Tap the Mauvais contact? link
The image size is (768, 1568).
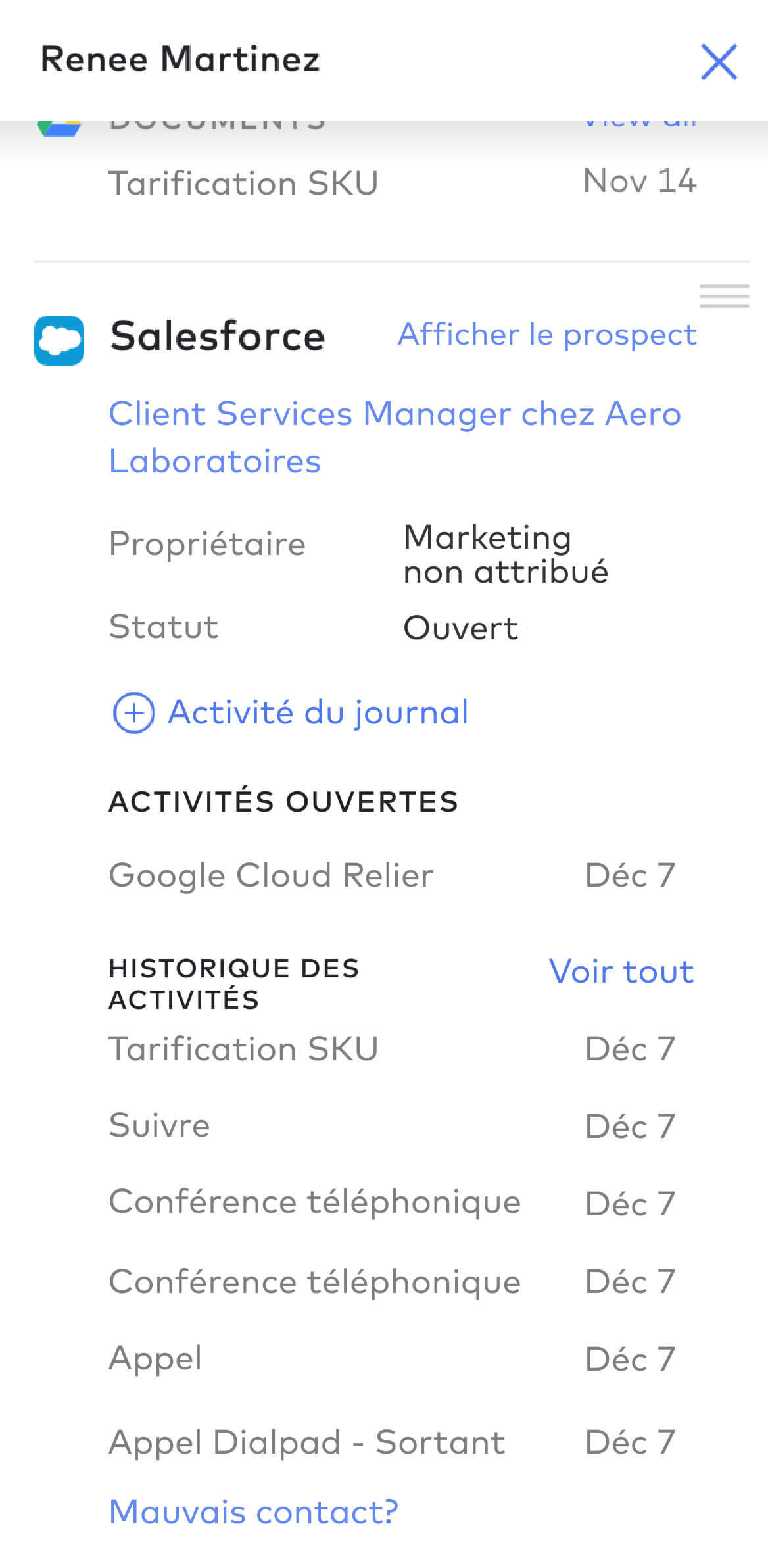click(254, 1511)
